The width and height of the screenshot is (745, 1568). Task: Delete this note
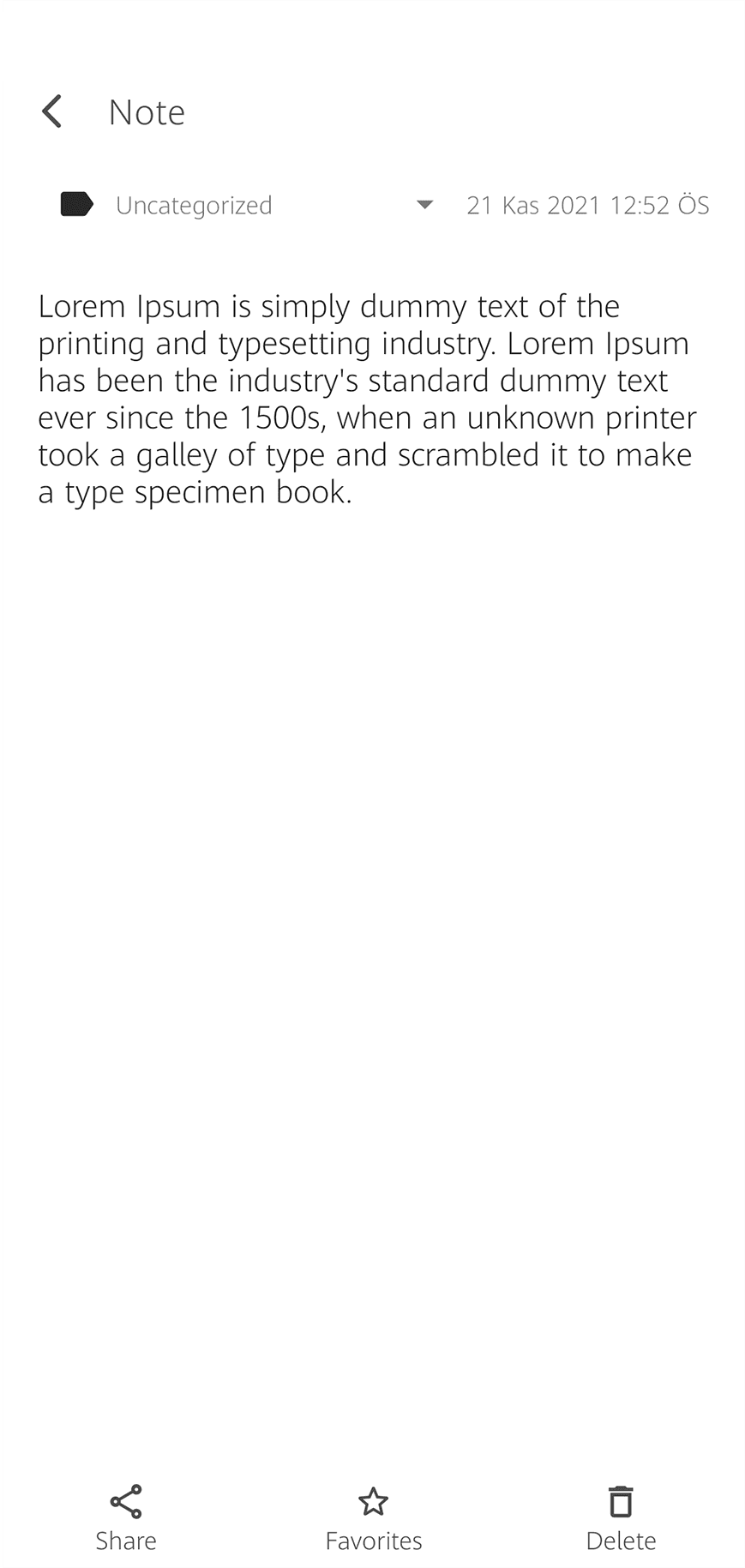(621, 1517)
